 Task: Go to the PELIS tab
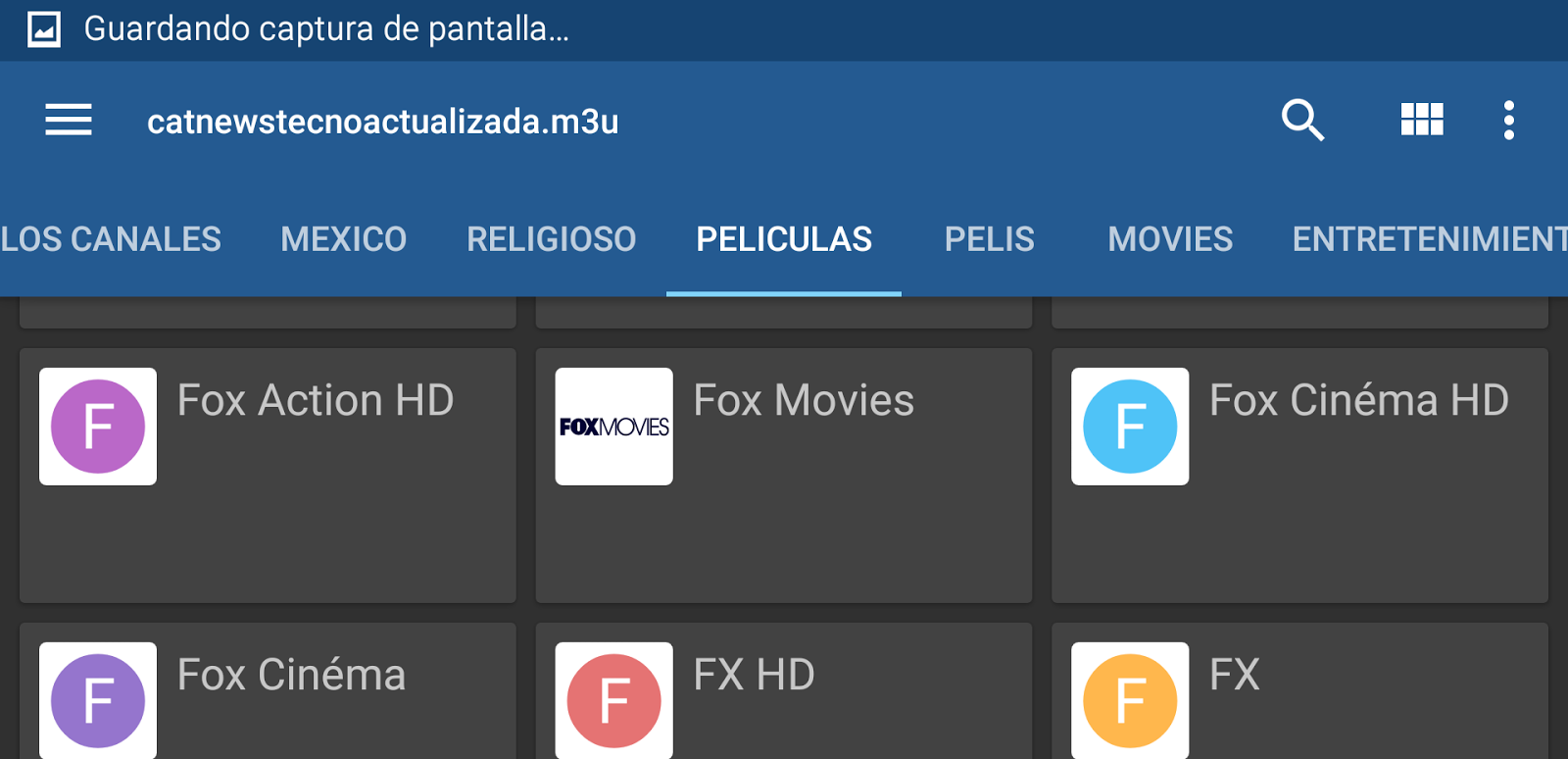[x=989, y=239]
